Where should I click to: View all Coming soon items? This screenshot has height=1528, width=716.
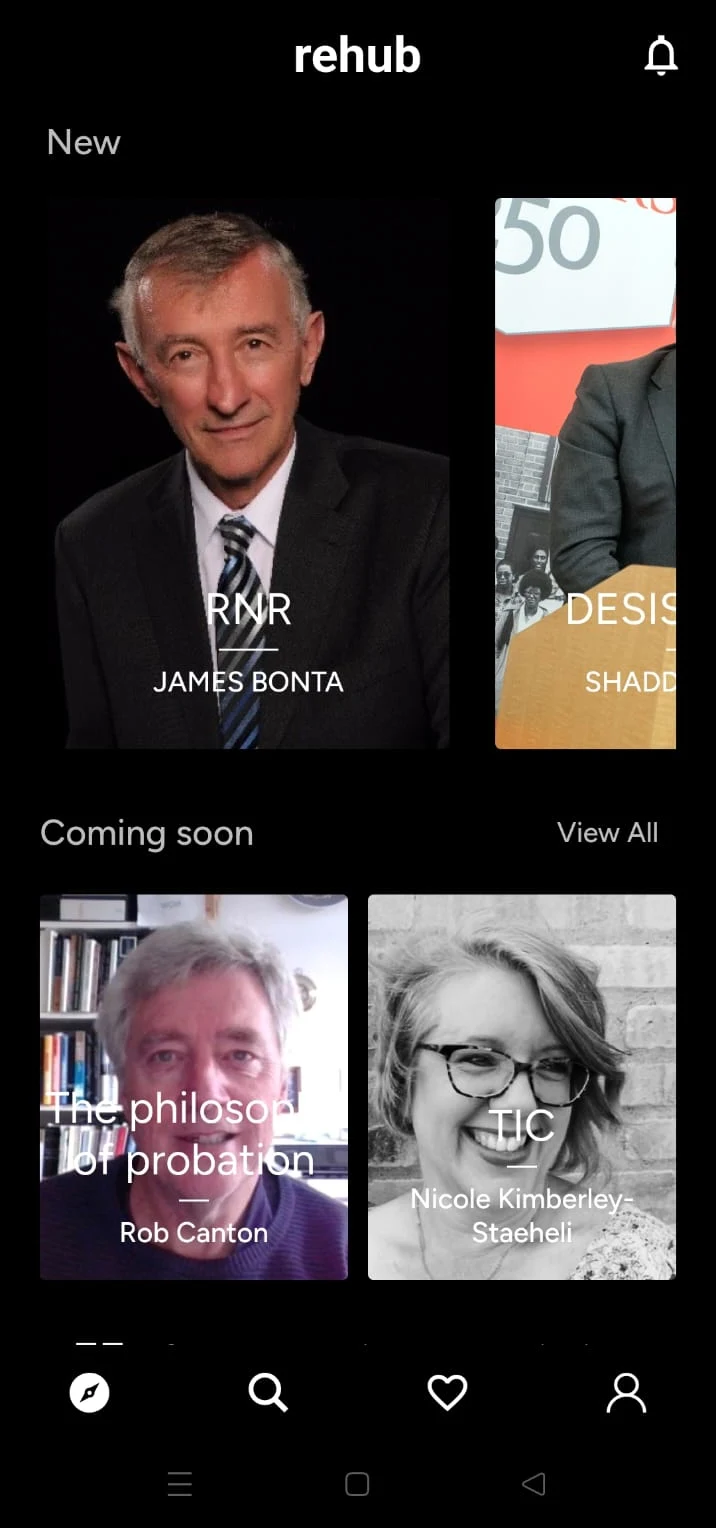[607, 833]
